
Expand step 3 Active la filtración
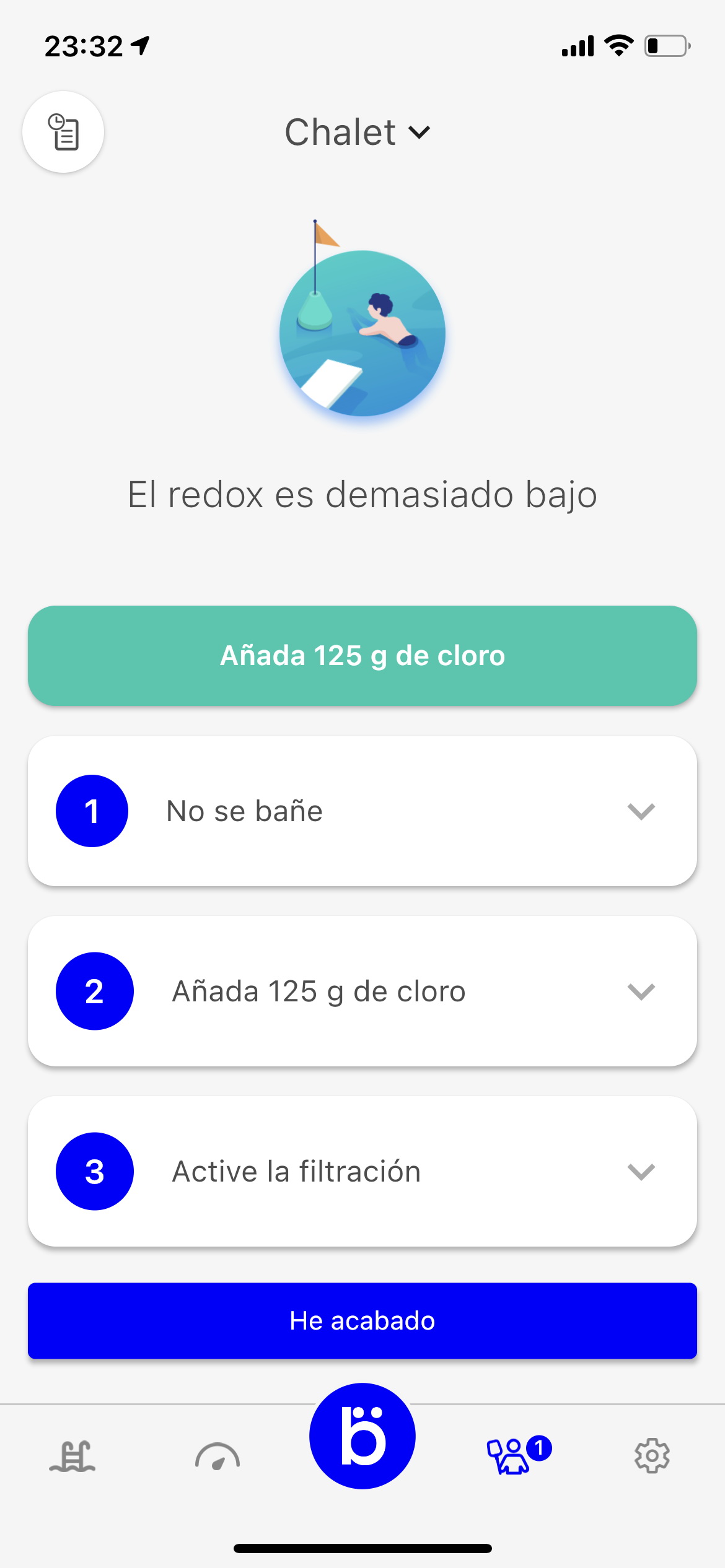point(362,1171)
